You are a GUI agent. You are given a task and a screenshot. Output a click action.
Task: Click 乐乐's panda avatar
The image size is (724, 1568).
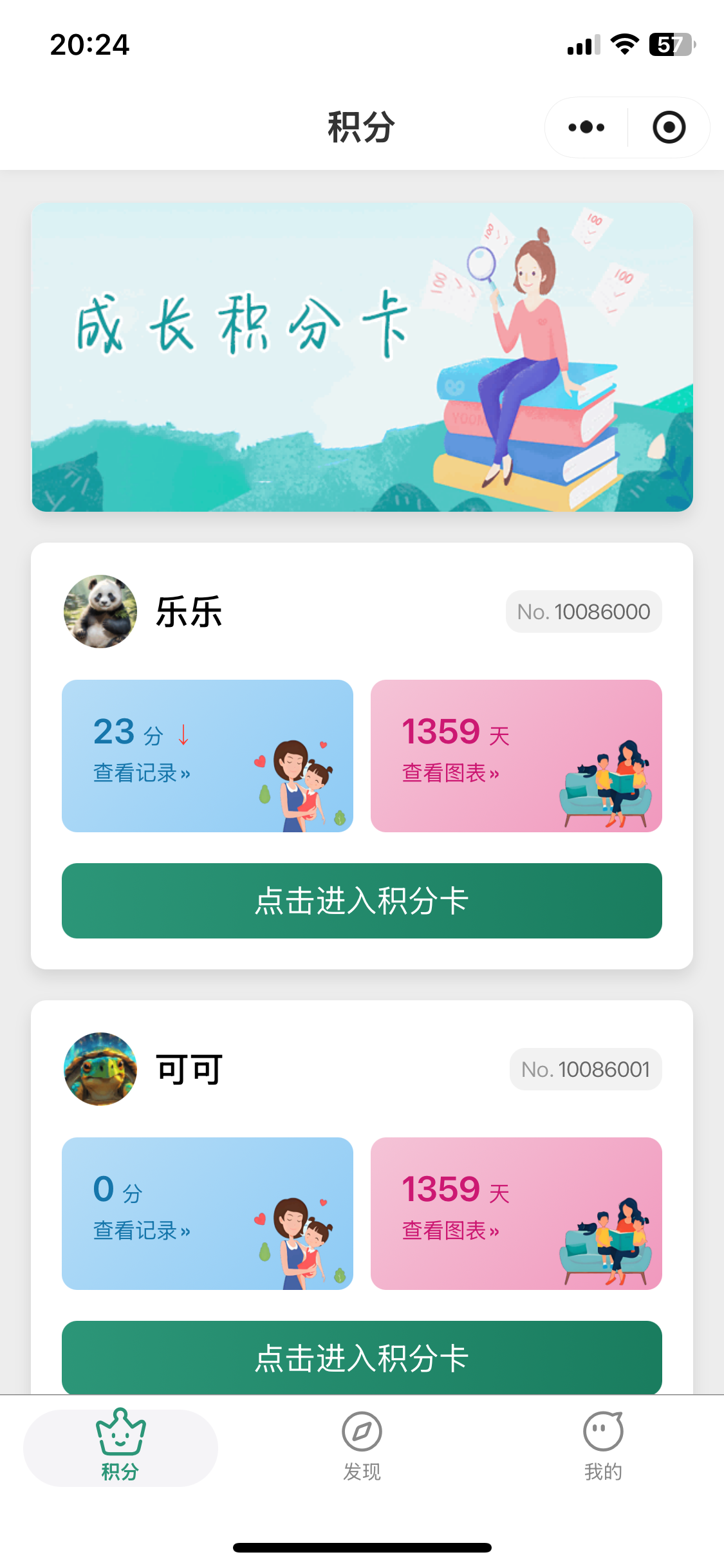(100, 610)
